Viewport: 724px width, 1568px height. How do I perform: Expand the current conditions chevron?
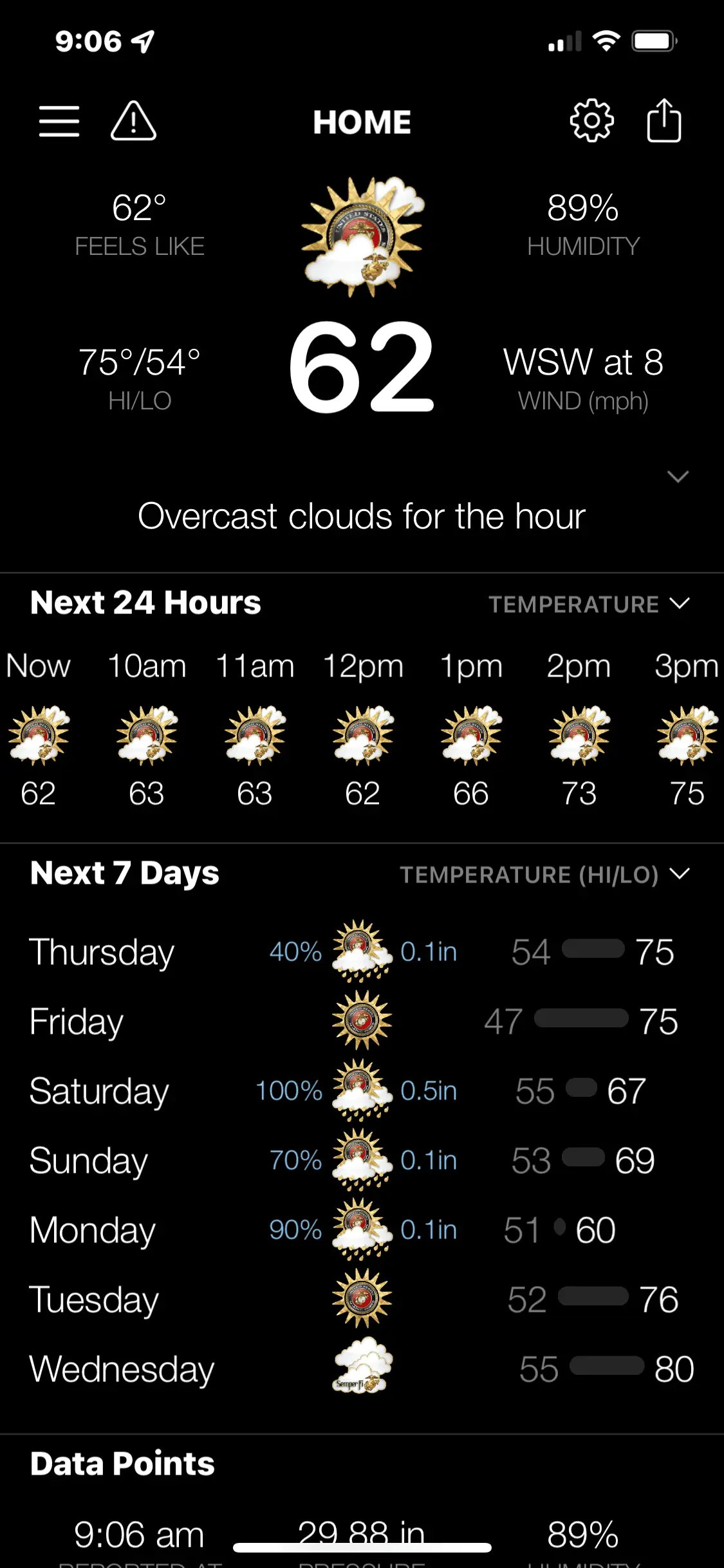coord(678,476)
